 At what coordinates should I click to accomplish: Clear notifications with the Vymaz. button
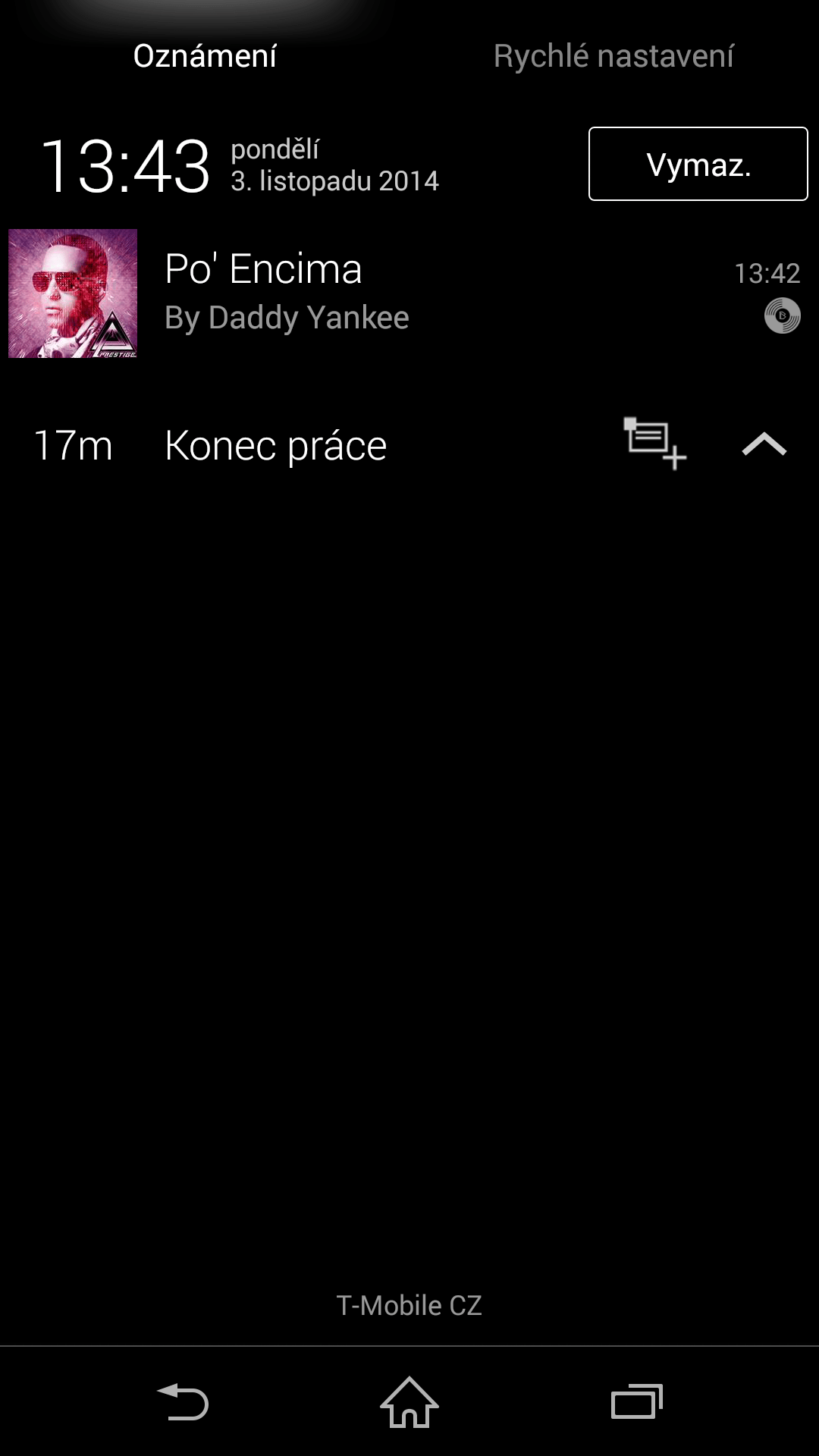698,164
